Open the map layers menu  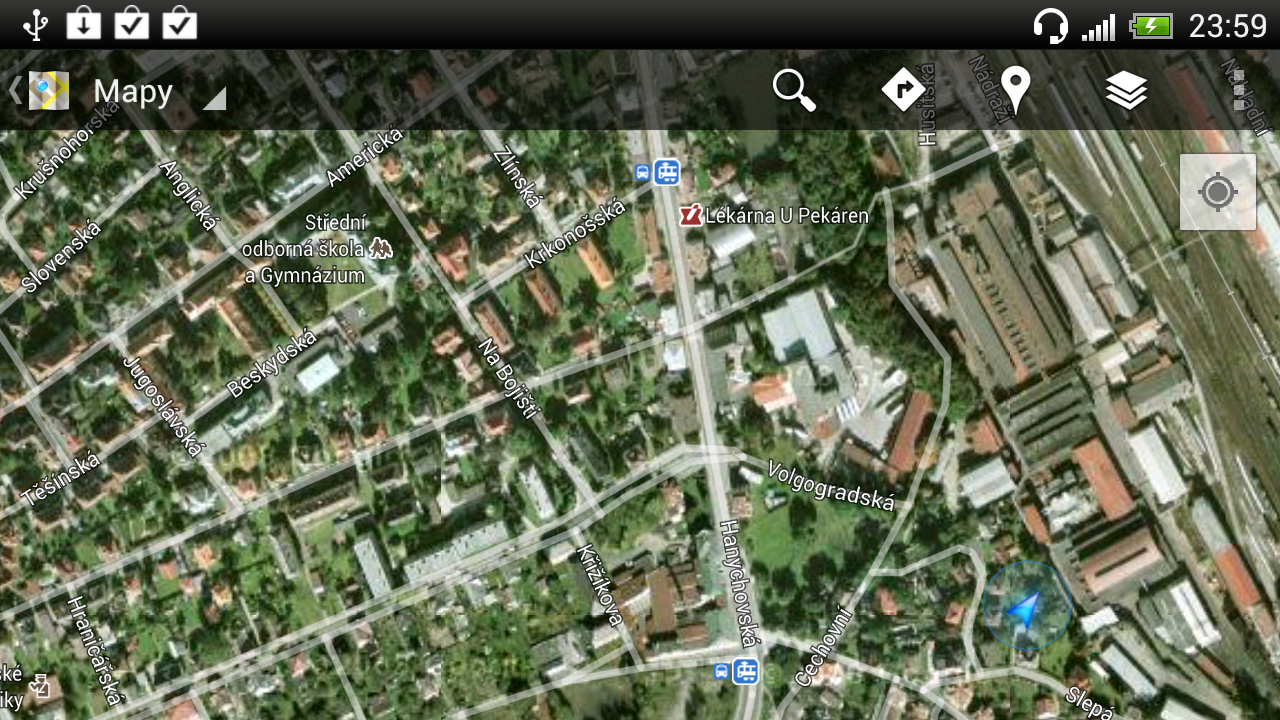(x=1126, y=91)
